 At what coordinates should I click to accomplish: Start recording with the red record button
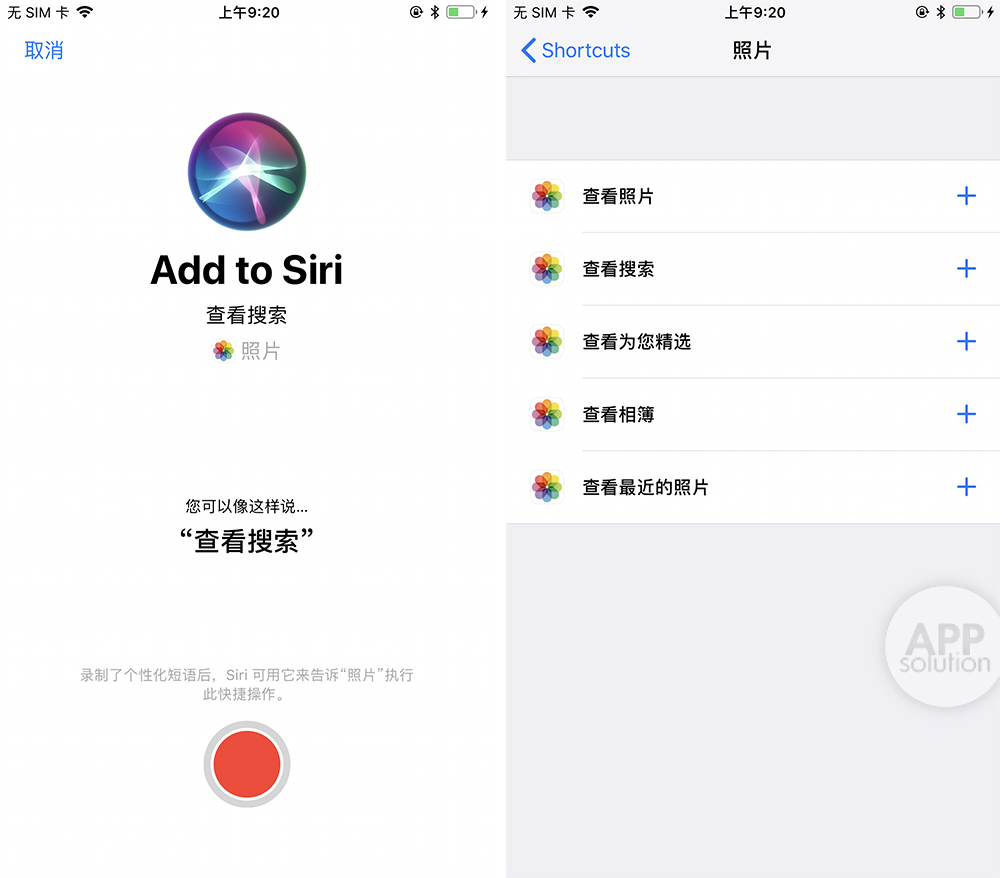tap(247, 764)
